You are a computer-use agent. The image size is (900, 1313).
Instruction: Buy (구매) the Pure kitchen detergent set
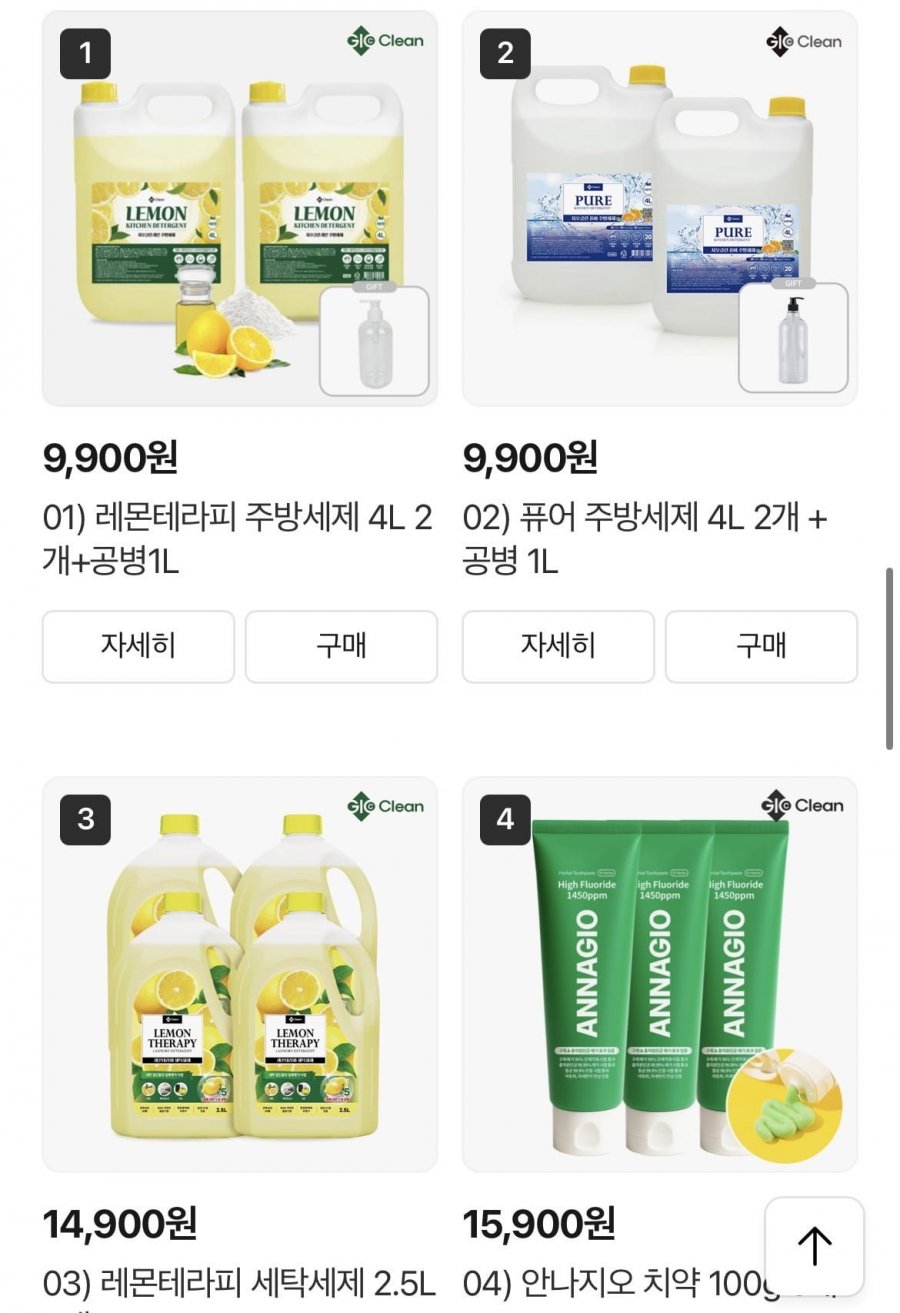point(761,646)
